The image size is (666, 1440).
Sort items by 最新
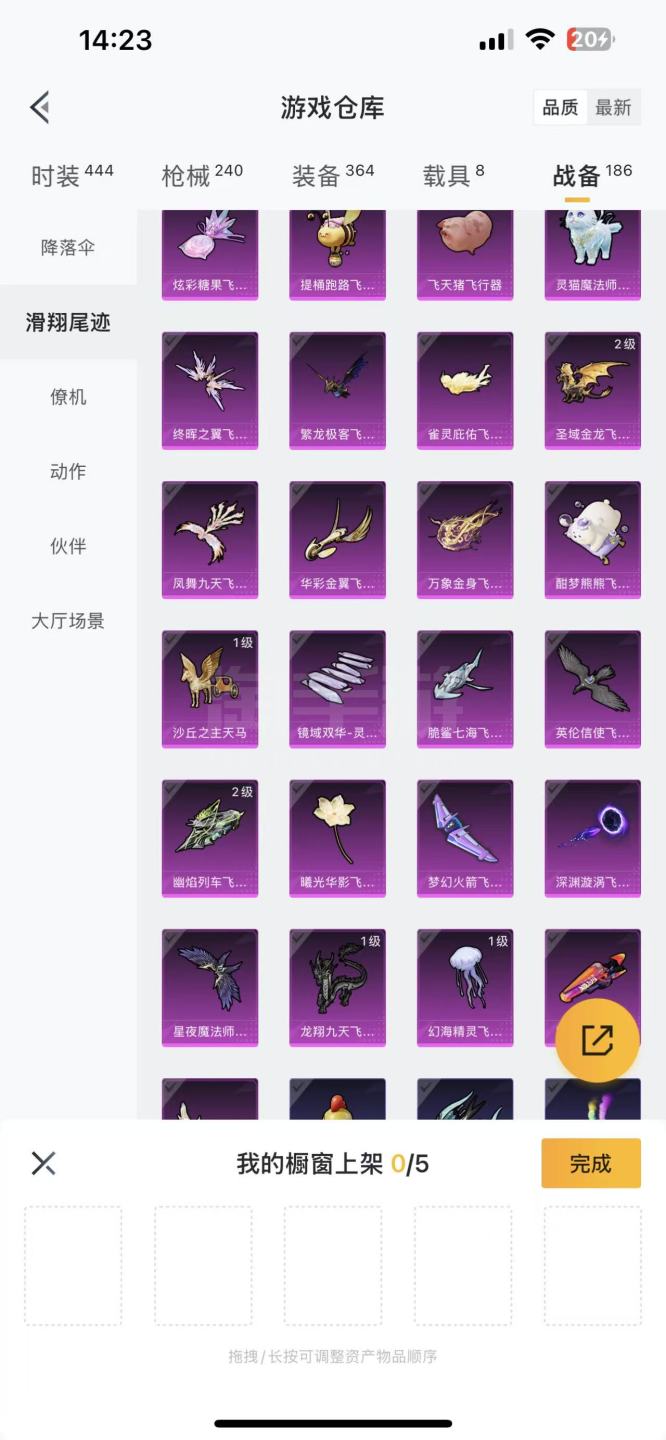[613, 108]
